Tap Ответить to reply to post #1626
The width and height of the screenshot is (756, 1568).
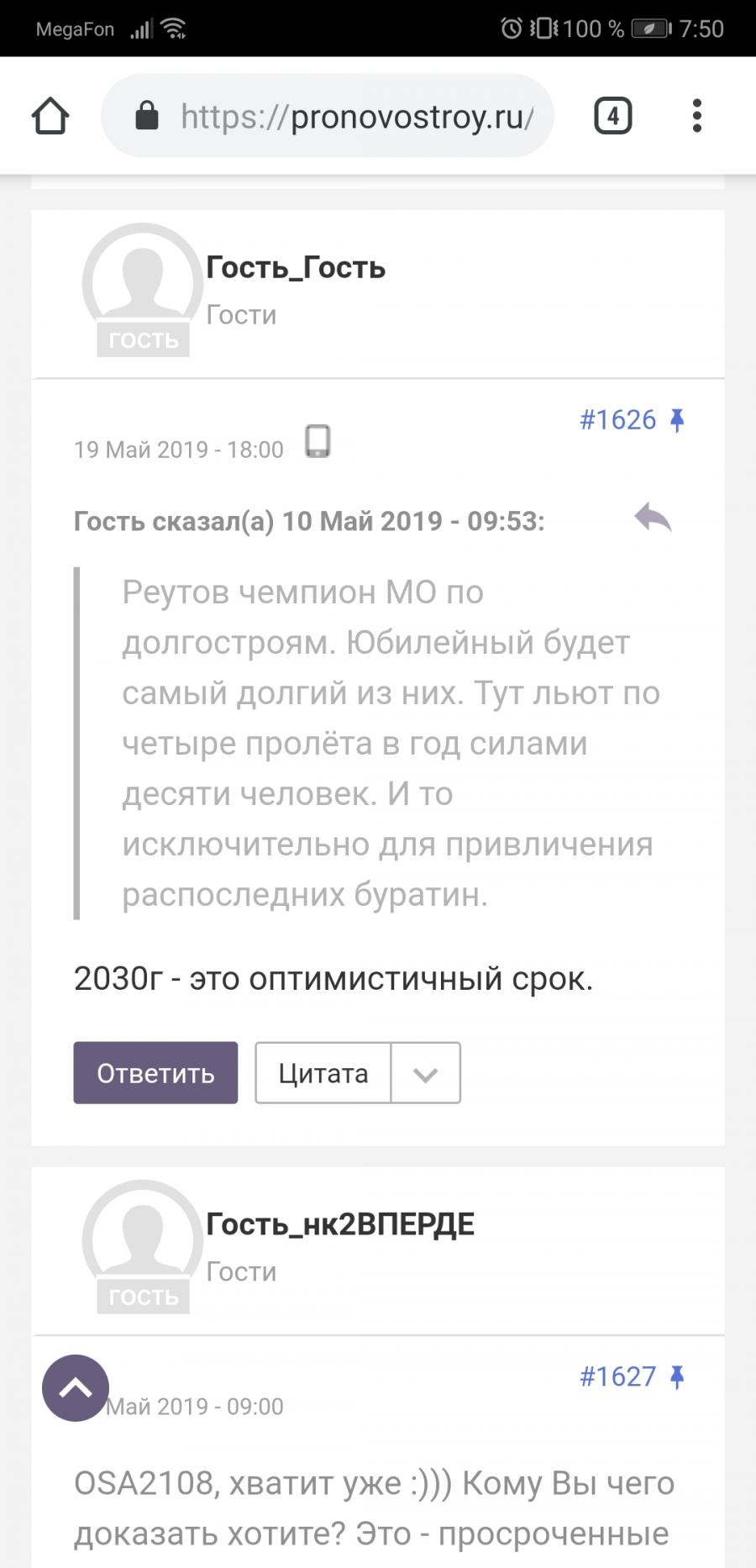pos(155,1073)
